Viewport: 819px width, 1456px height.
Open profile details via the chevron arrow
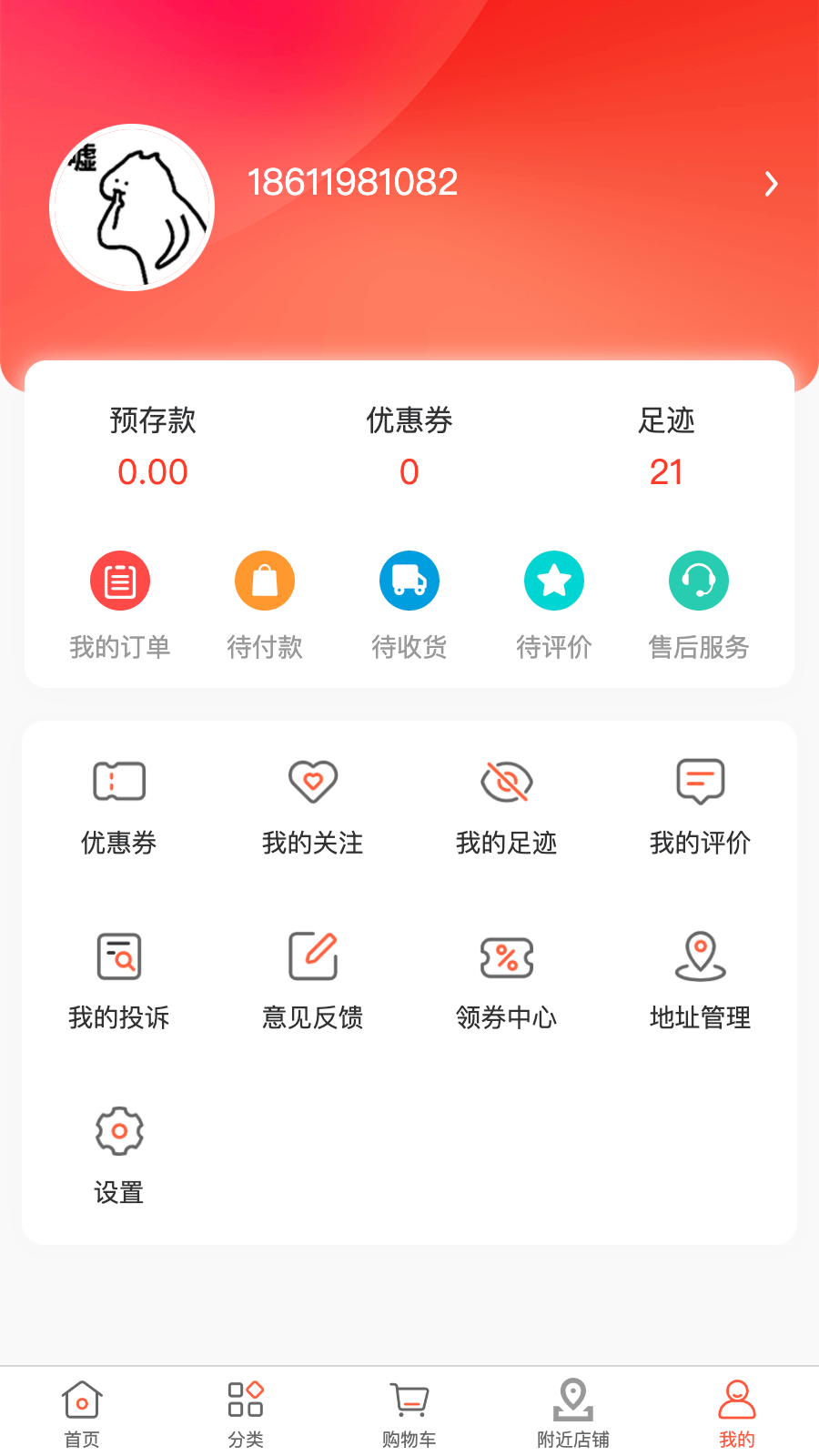pos(771,184)
